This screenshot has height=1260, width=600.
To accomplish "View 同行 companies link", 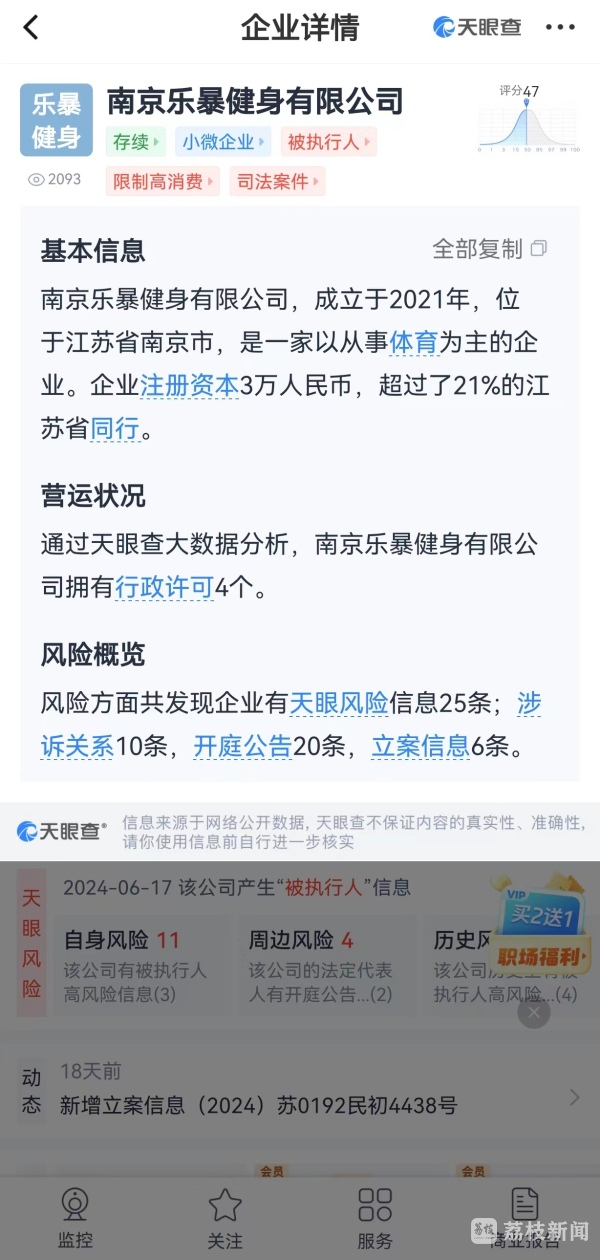I will [115, 431].
